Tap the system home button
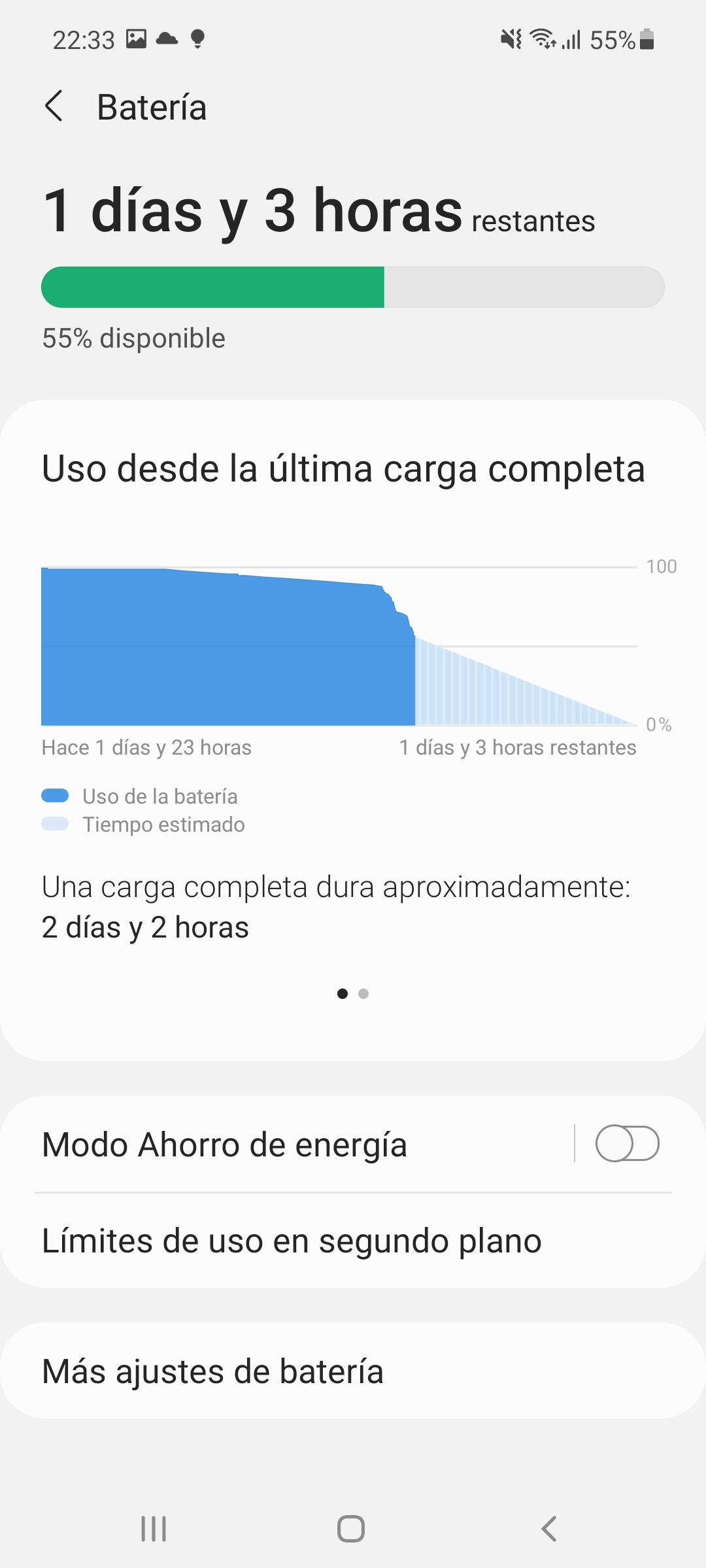This screenshot has width=706, height=1568. click(351, 1528)
